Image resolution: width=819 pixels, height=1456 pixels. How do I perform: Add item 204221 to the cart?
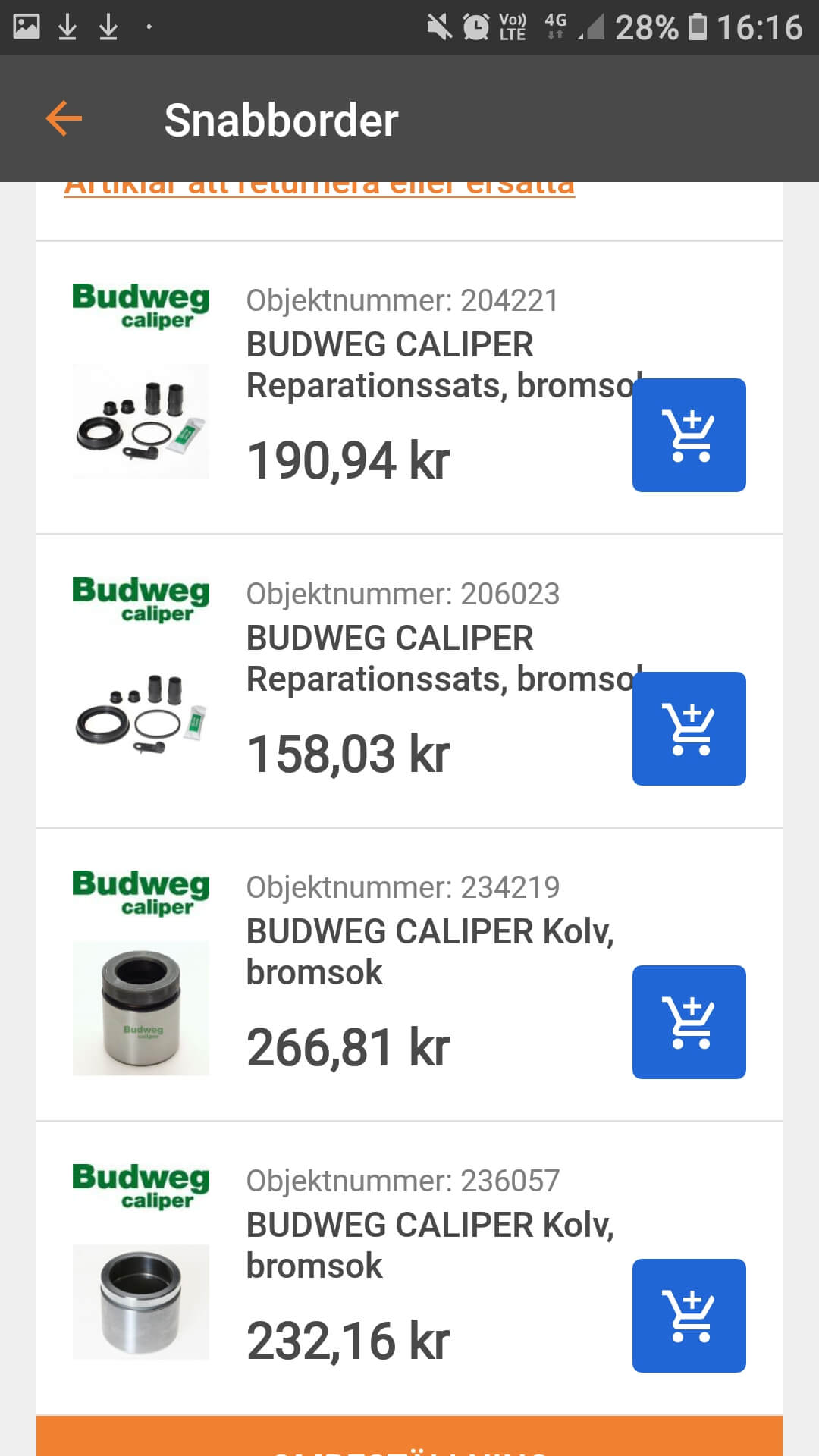click(689, 435)
